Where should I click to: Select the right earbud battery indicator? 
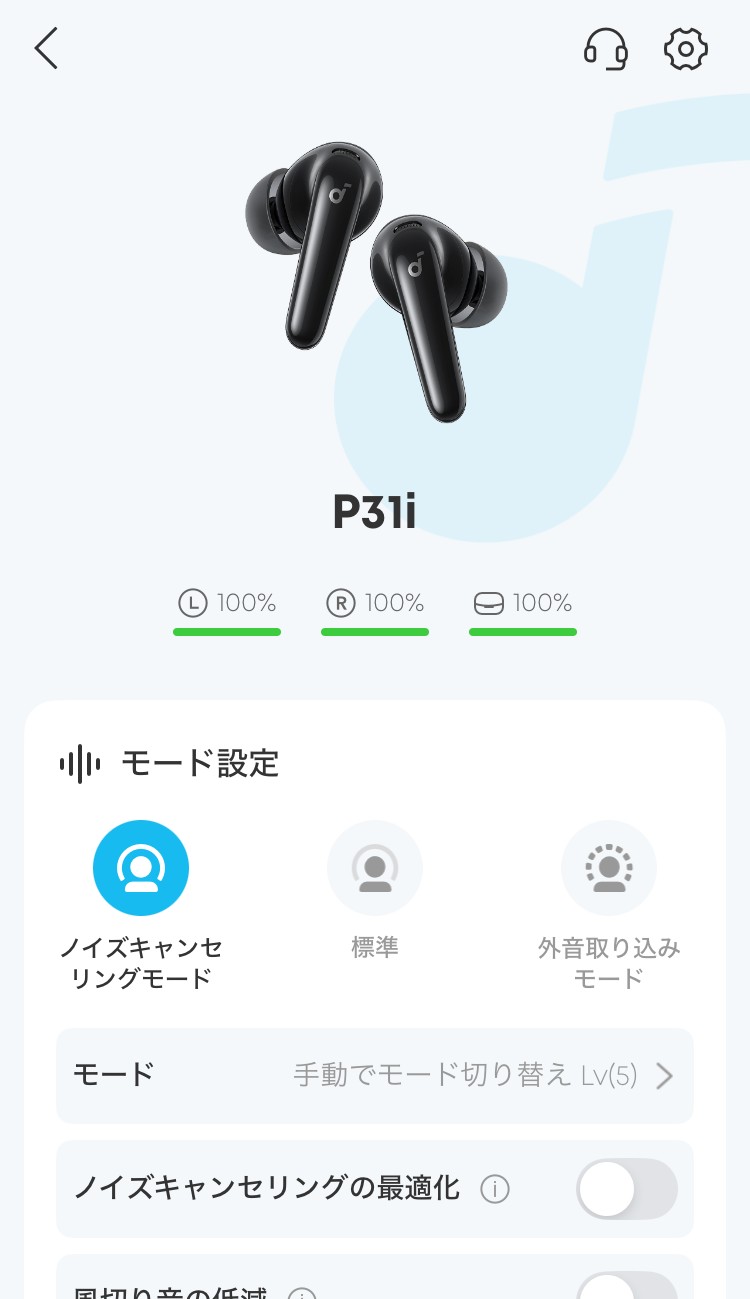[343, 603]
